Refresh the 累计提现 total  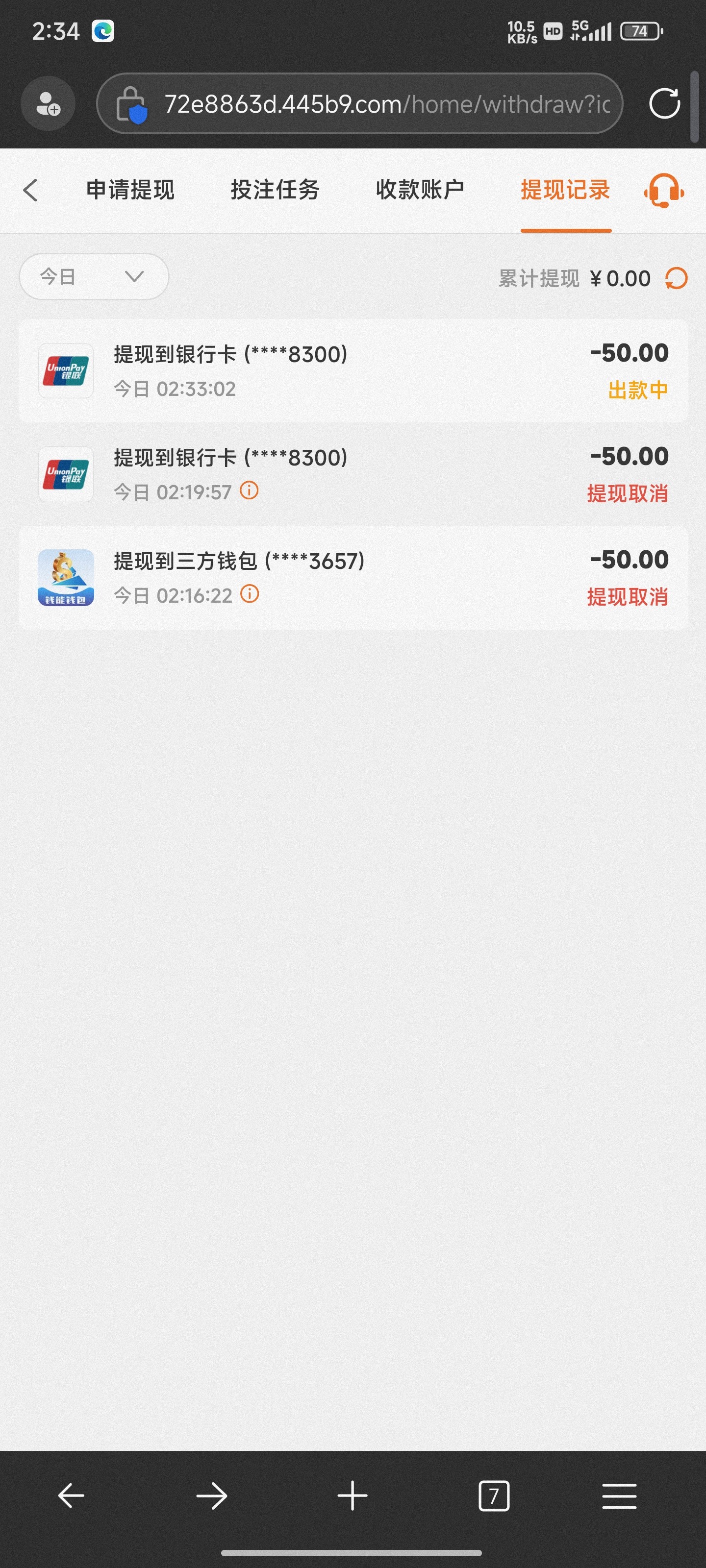tap(676, 279)
